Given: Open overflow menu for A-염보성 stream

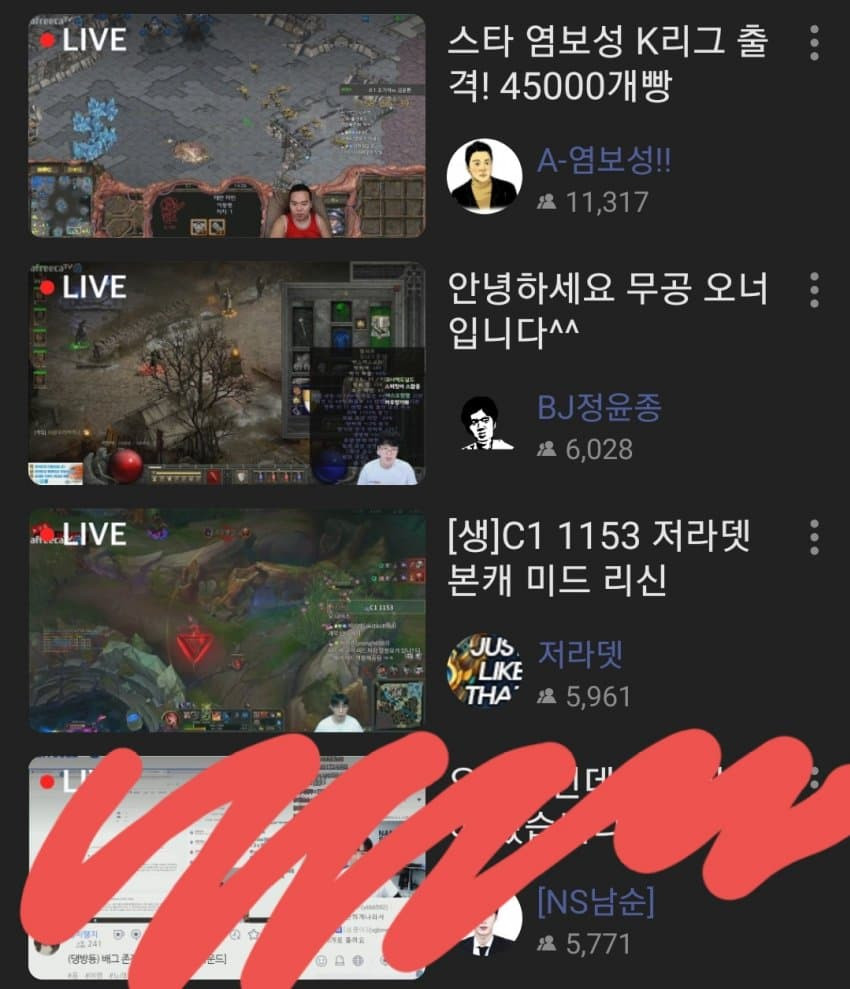Looking at the screenshot, I should pyautogui.click(x=814, y=43).
